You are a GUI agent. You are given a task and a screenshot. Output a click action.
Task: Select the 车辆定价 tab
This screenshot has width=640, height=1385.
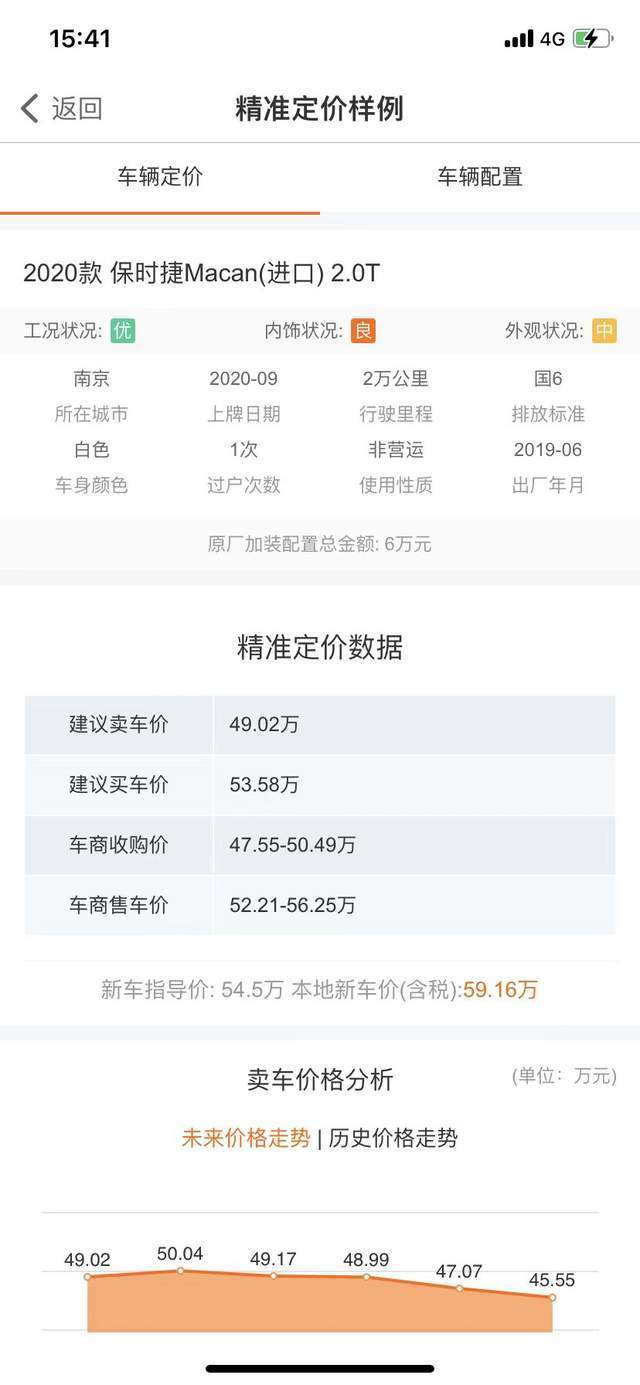click(160, 177)
